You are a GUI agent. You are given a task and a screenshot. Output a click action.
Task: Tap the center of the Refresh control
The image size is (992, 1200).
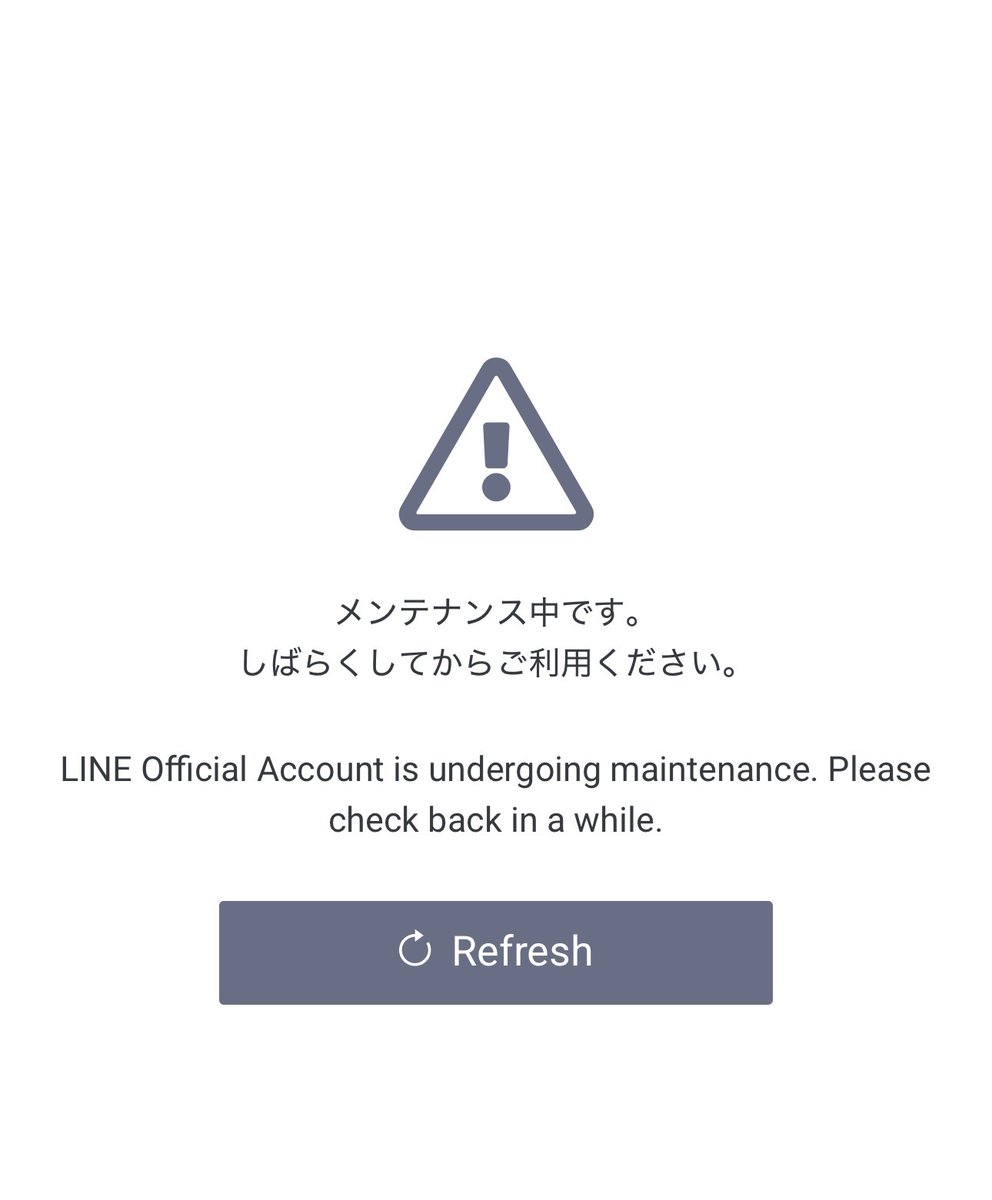pos(494,952)
